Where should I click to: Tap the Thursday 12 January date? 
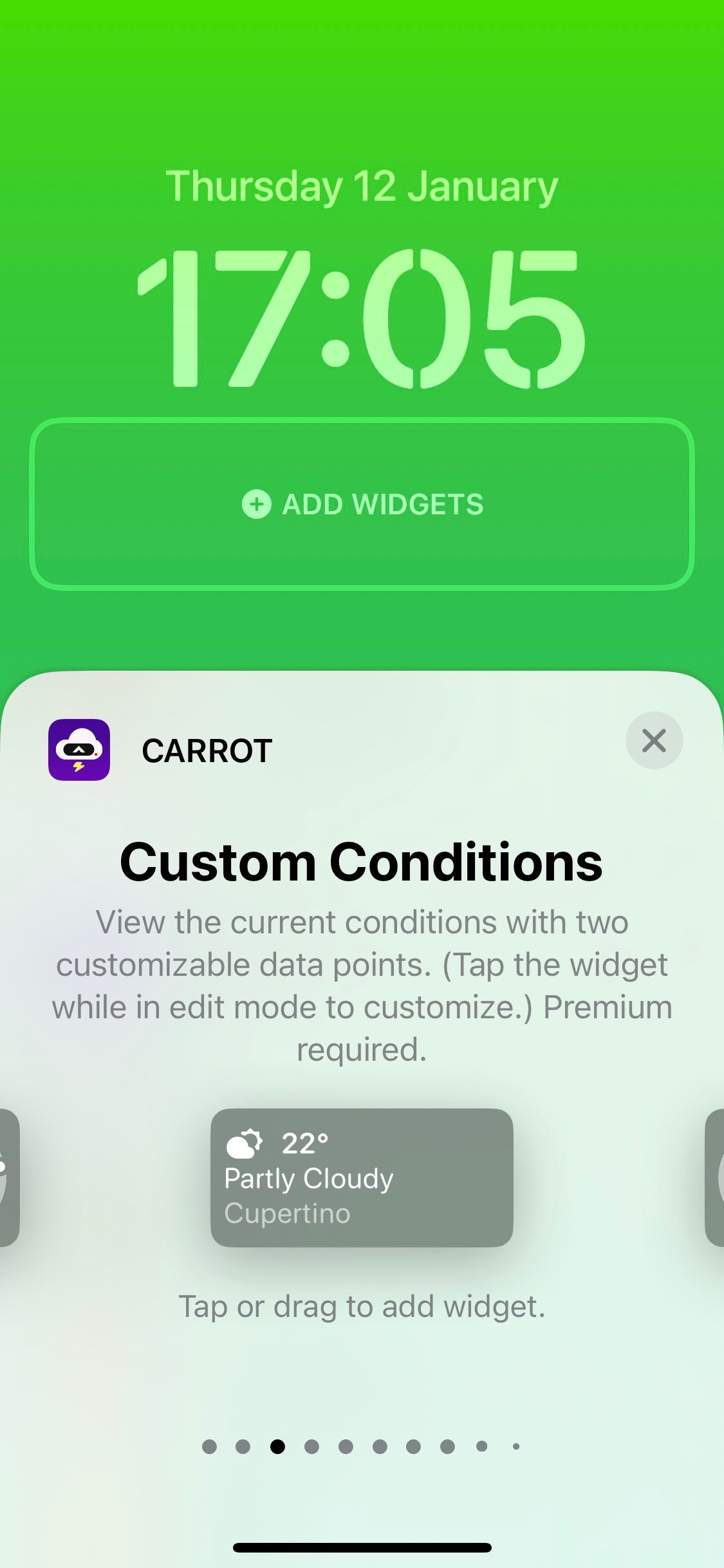[362, 187]
